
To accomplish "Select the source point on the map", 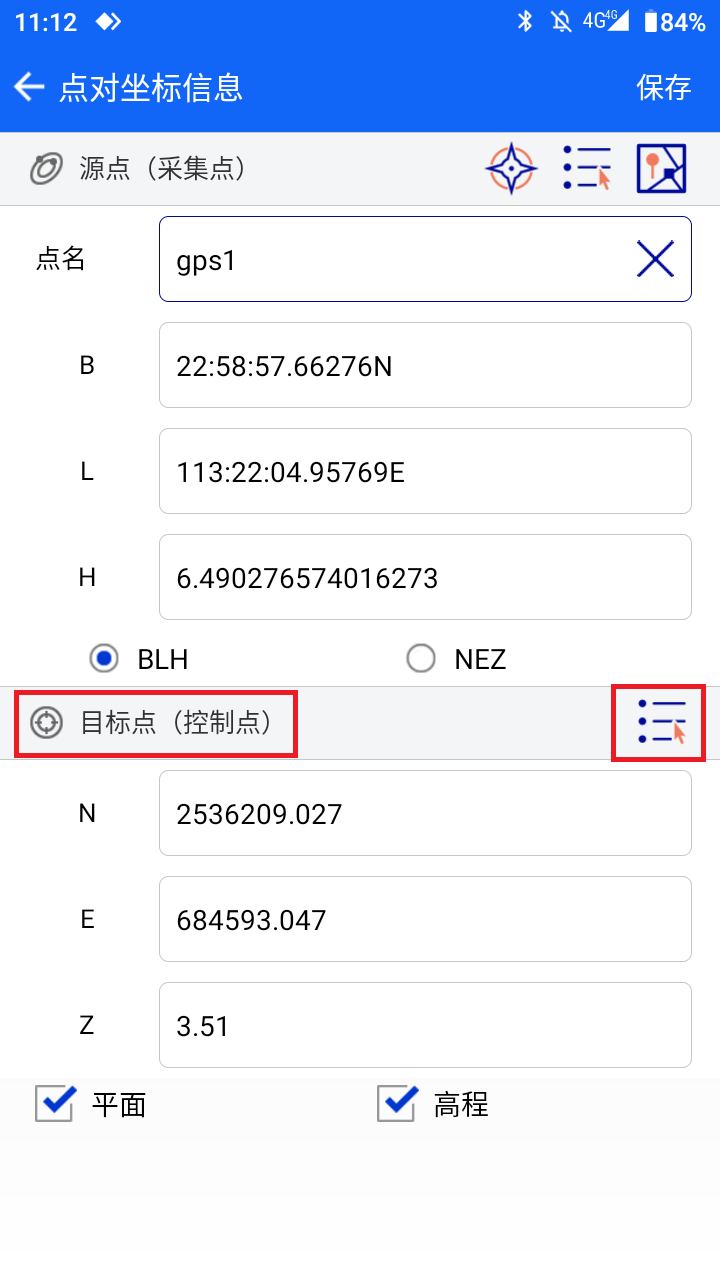I will pos(662,169).
